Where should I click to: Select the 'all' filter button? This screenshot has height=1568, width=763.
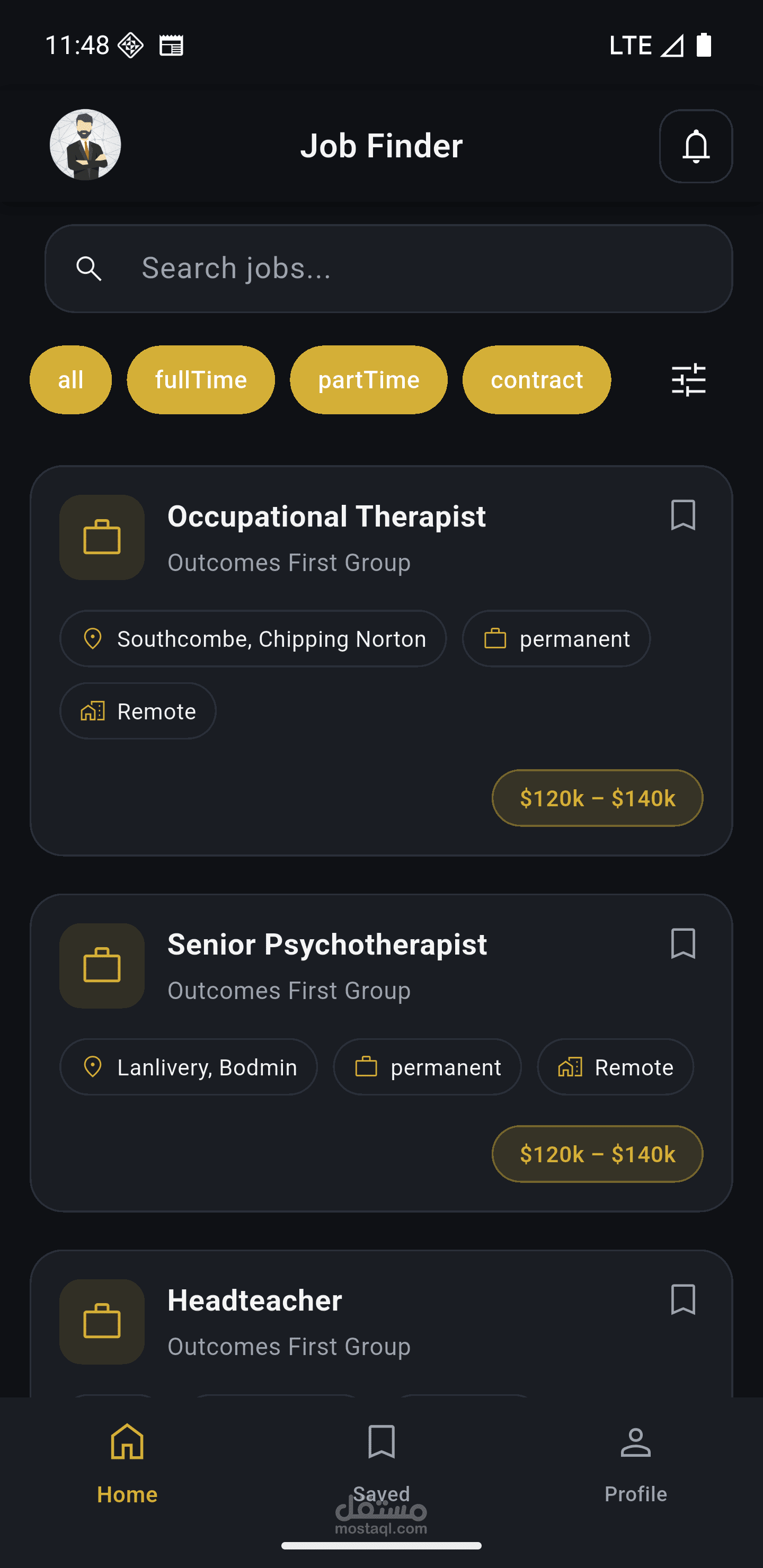click(x=70, y=379)
